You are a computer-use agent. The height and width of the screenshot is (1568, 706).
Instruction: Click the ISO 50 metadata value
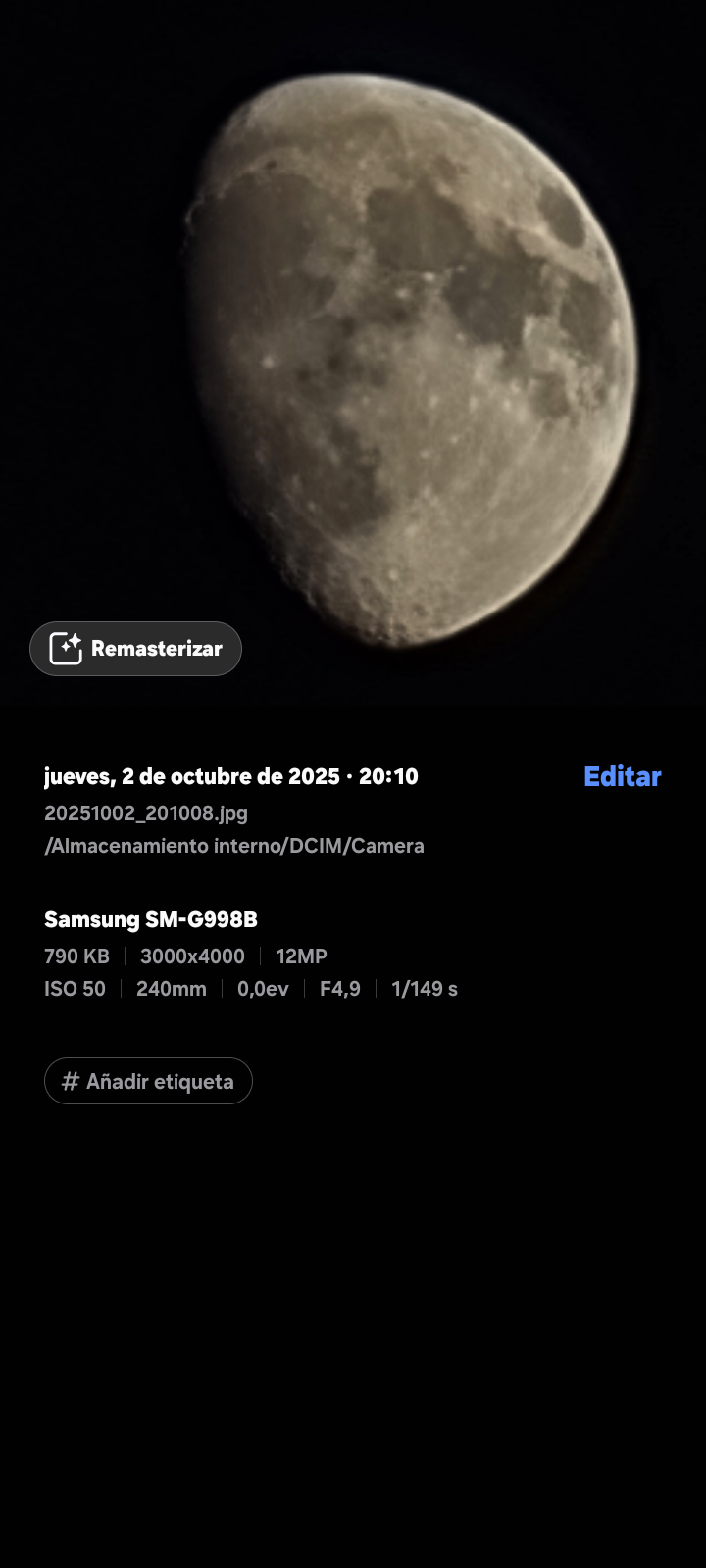pyautogui.click(x=75, y=989)
